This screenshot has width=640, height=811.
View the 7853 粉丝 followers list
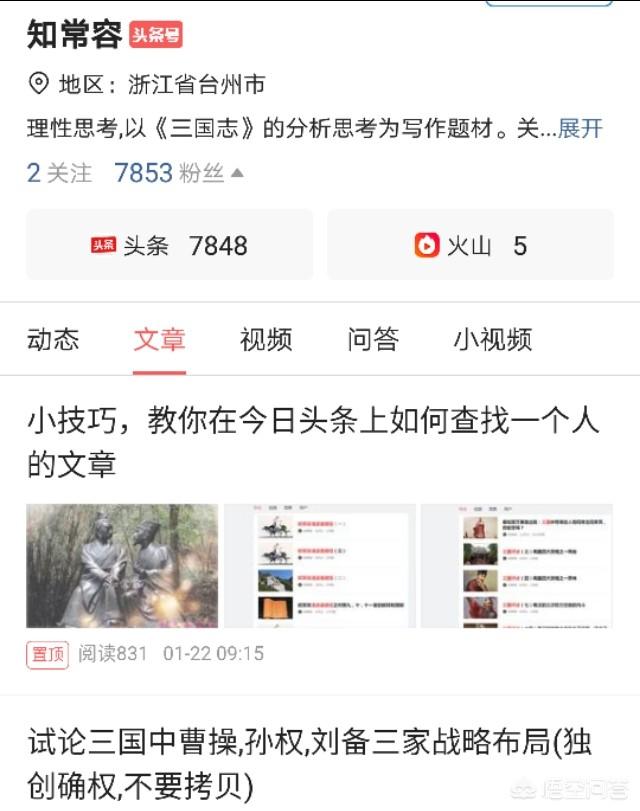[x=170, y=173]
